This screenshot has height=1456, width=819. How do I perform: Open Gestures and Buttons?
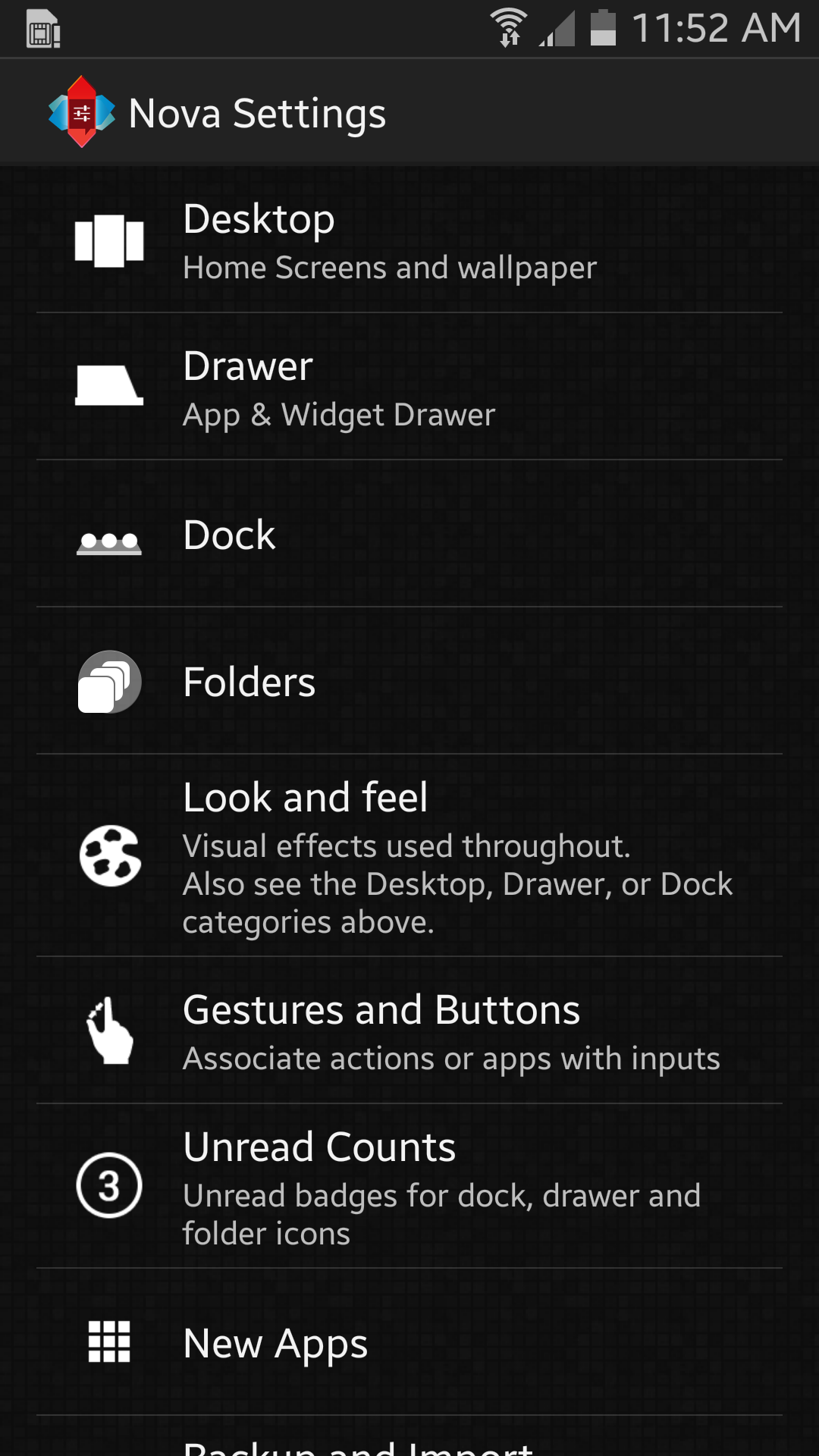click(409, 1031)
